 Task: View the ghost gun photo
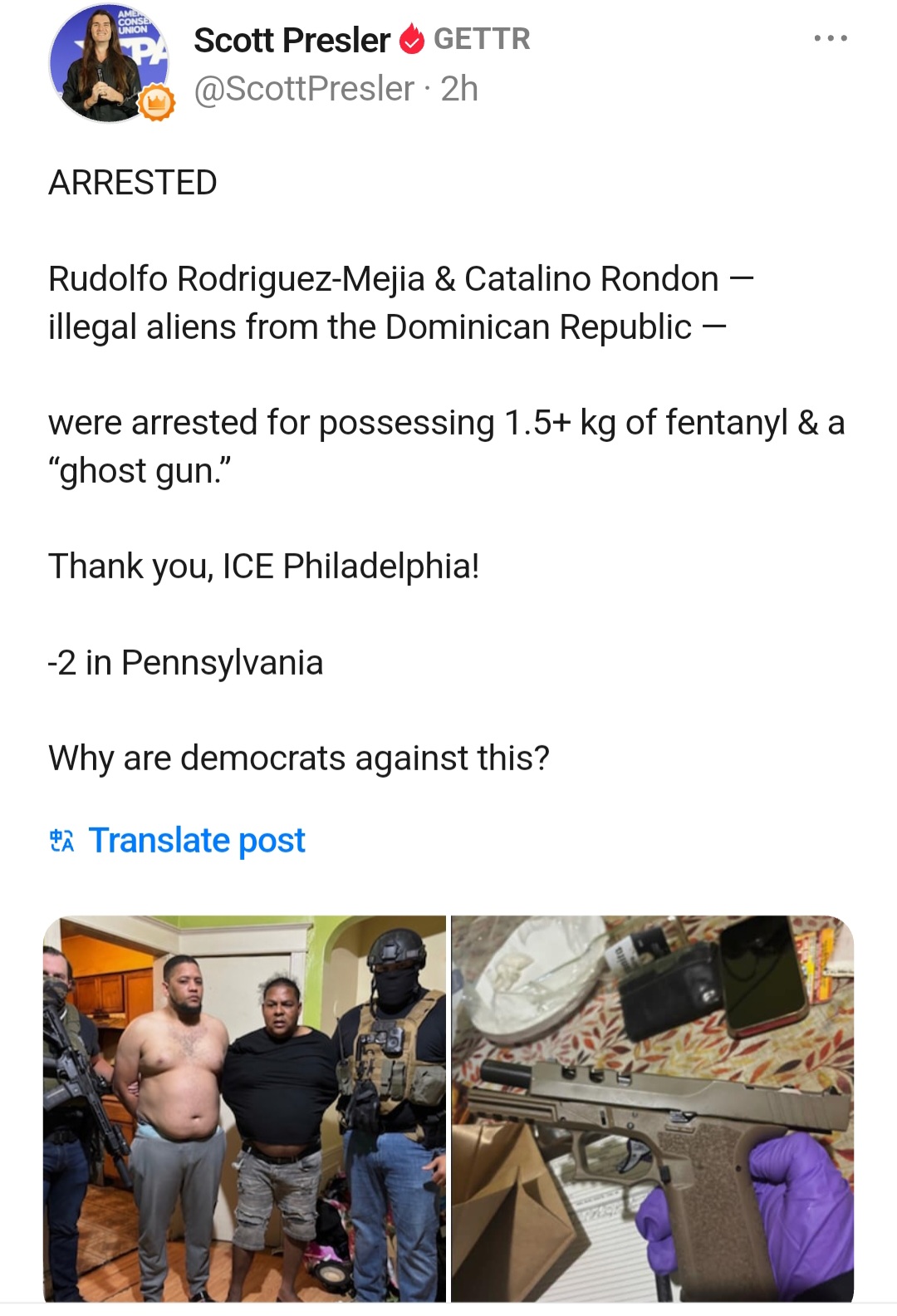click(652, 1108)
